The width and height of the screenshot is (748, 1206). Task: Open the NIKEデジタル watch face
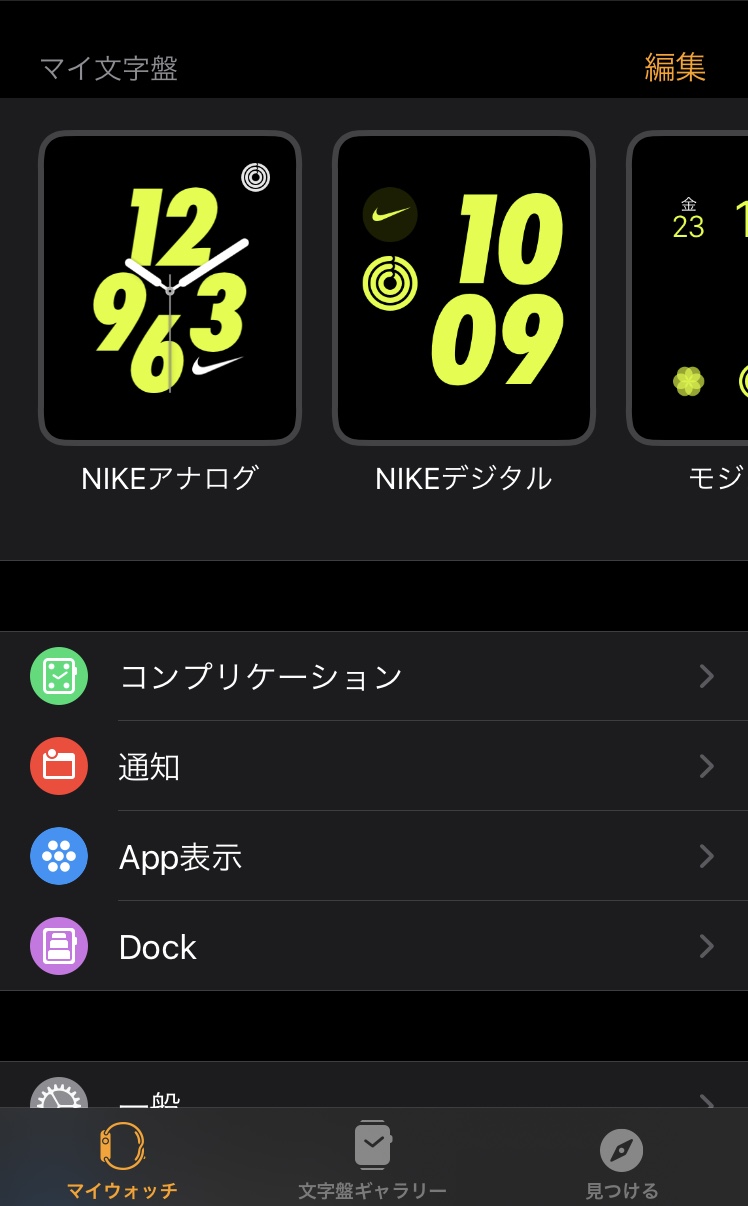click(x=464, y=288)
